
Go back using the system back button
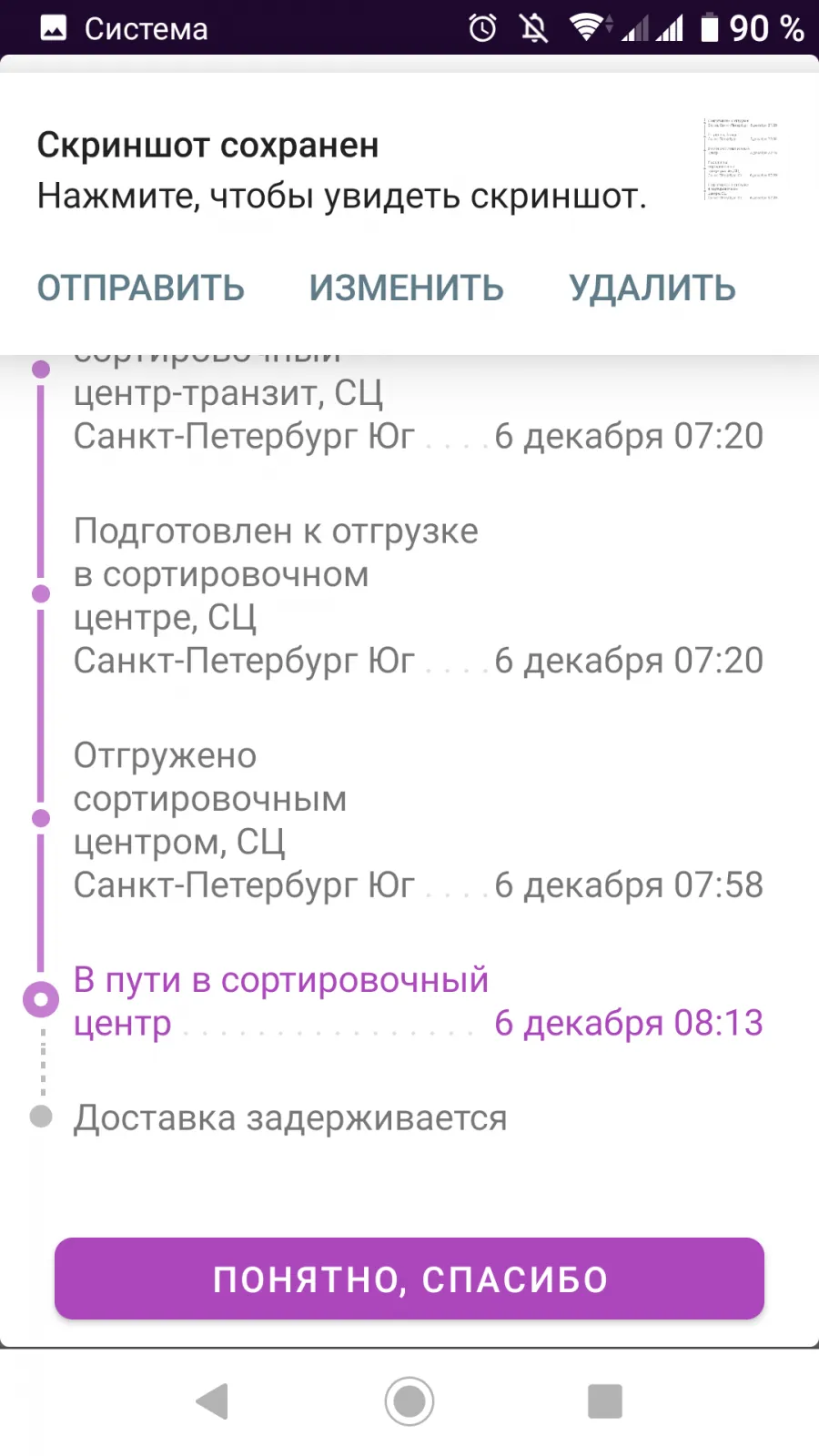coord(212,1401)
